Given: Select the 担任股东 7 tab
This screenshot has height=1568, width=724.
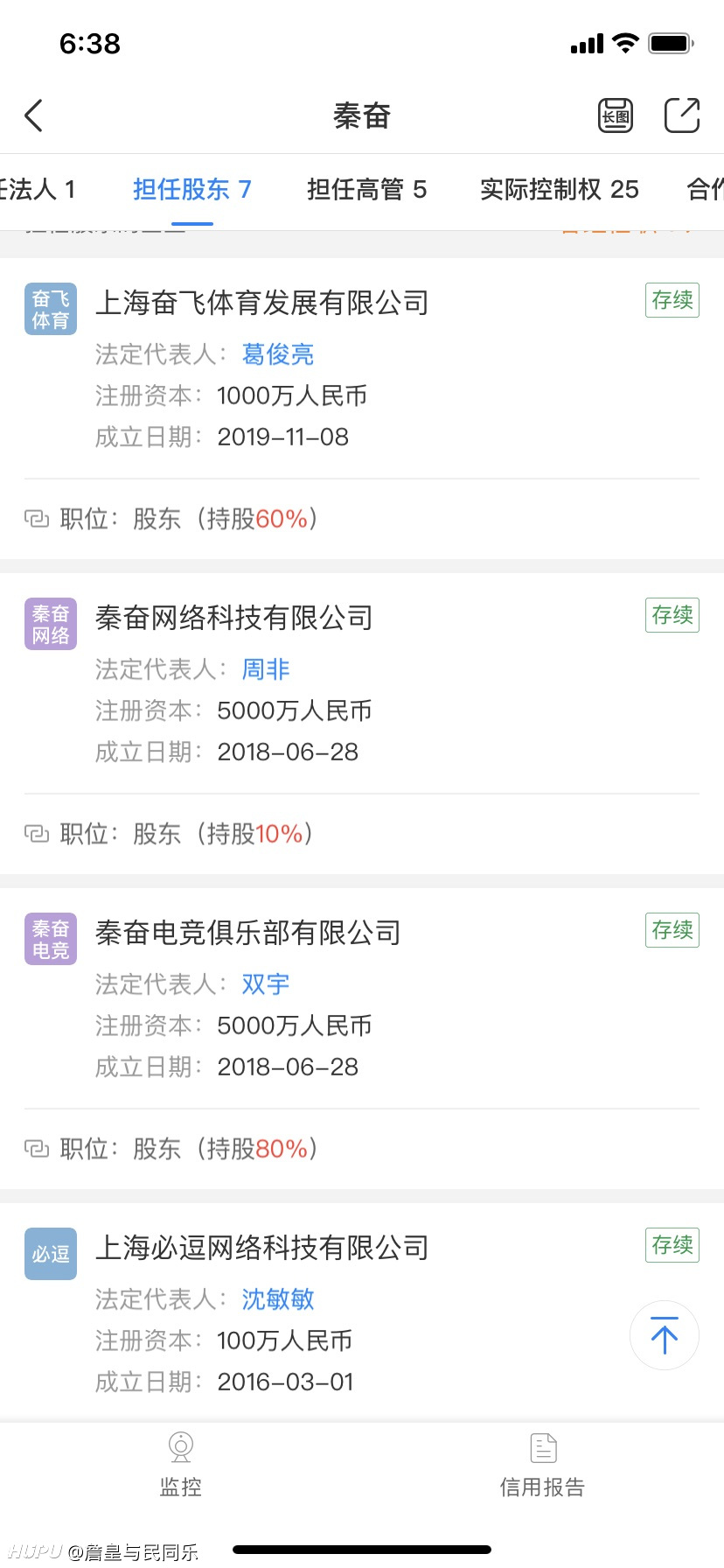Looking at the screenshot, I should [x=192, y=189].
